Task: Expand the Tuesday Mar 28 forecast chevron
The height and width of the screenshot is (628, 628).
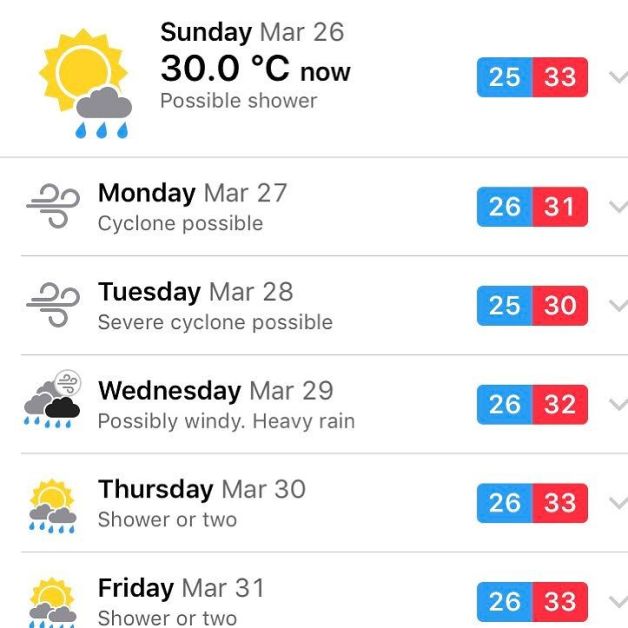Action: pyautogui.click(x=616, y=305)
